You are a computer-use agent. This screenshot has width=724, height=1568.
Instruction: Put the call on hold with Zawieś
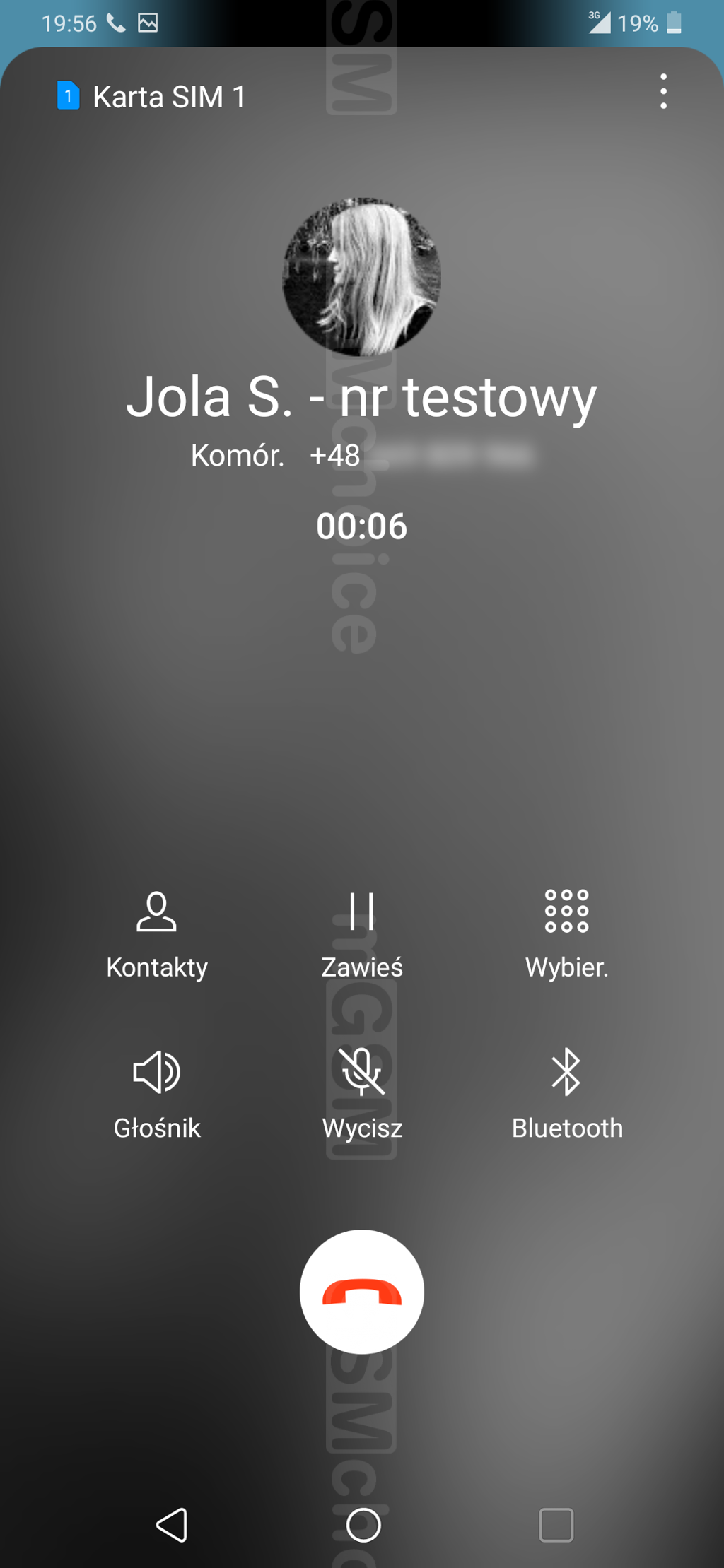(x=362, y=936)
